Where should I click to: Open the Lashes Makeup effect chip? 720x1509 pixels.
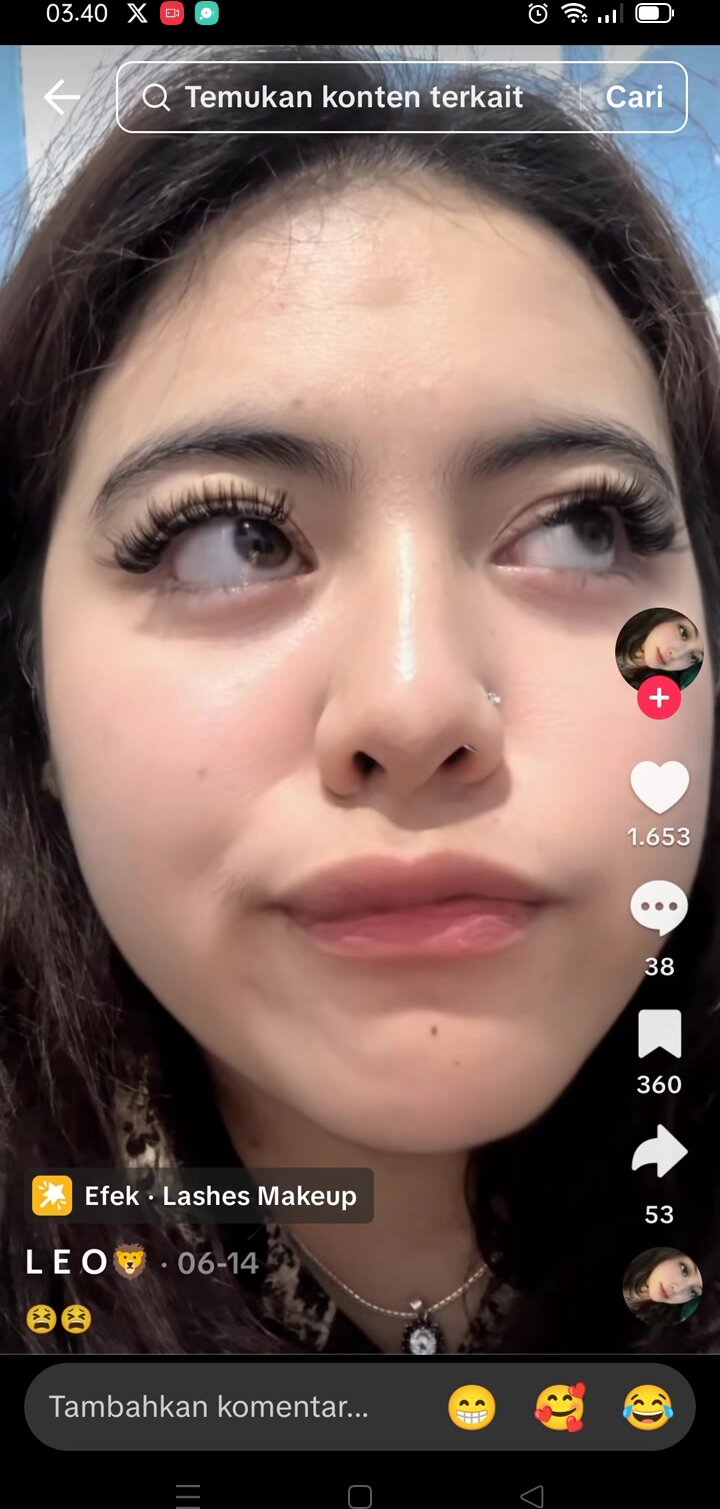(x=200, y=1196)
